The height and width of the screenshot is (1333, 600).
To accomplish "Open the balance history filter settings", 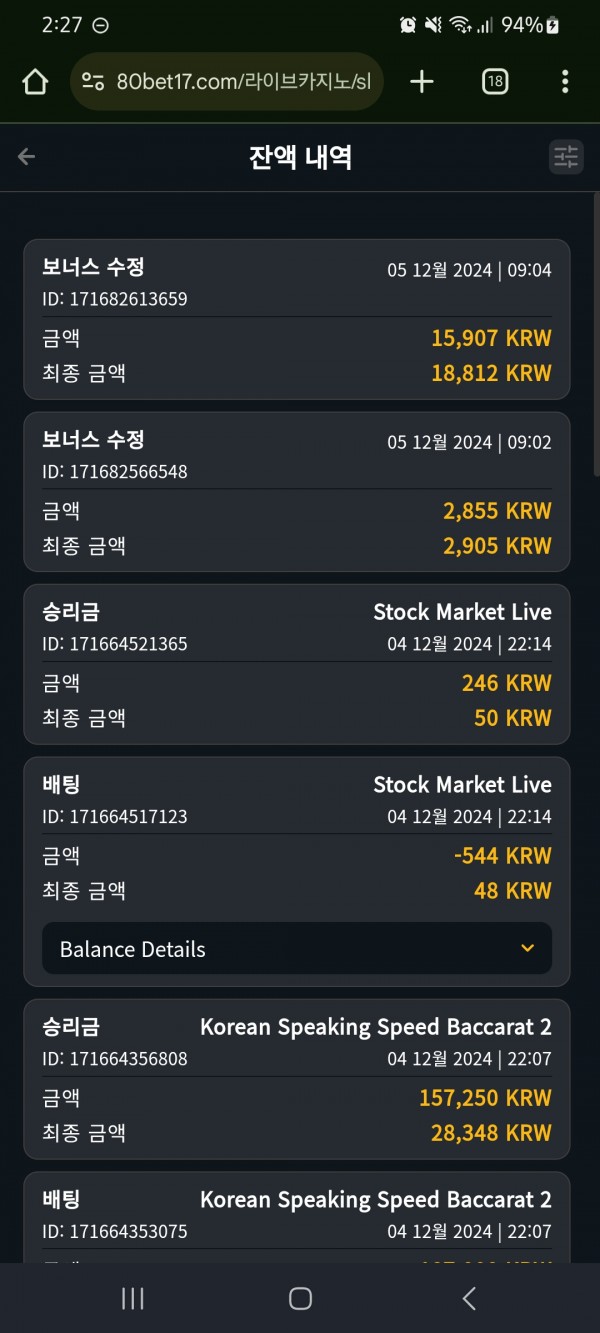I will coord(566,156).
